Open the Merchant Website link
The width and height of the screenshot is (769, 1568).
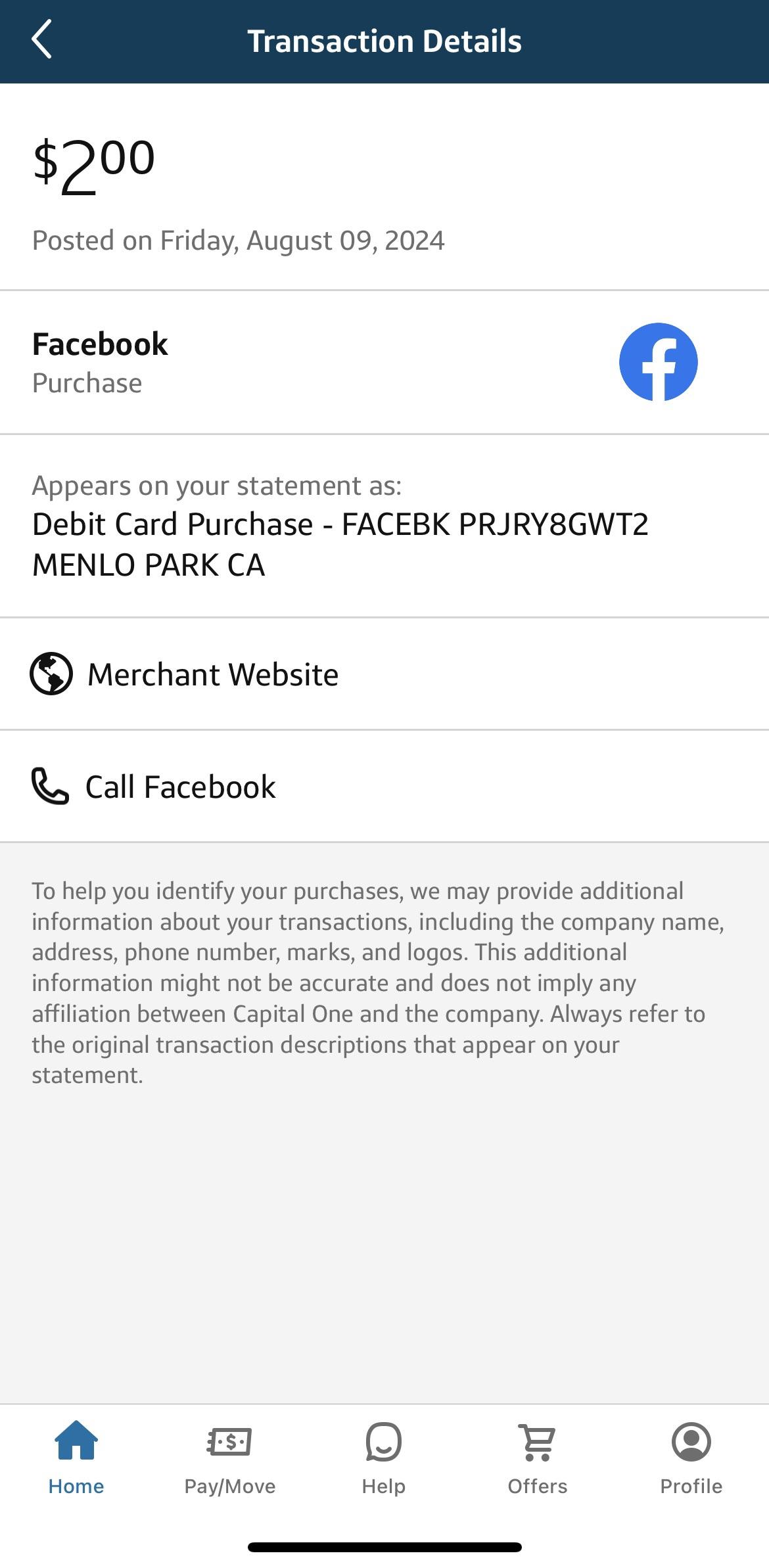click(x=213, y=673)
